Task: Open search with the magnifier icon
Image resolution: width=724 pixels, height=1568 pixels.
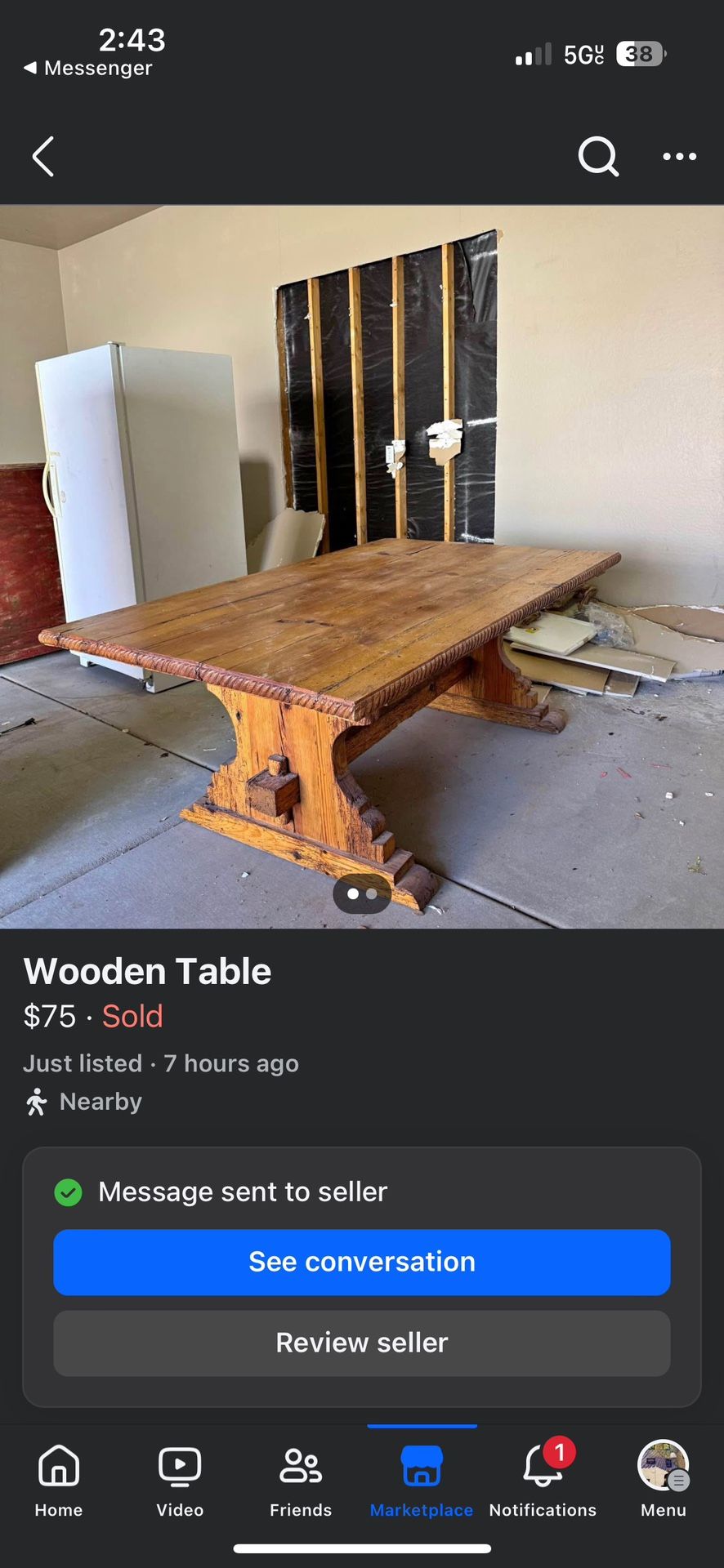Action: tap(598, 156)
